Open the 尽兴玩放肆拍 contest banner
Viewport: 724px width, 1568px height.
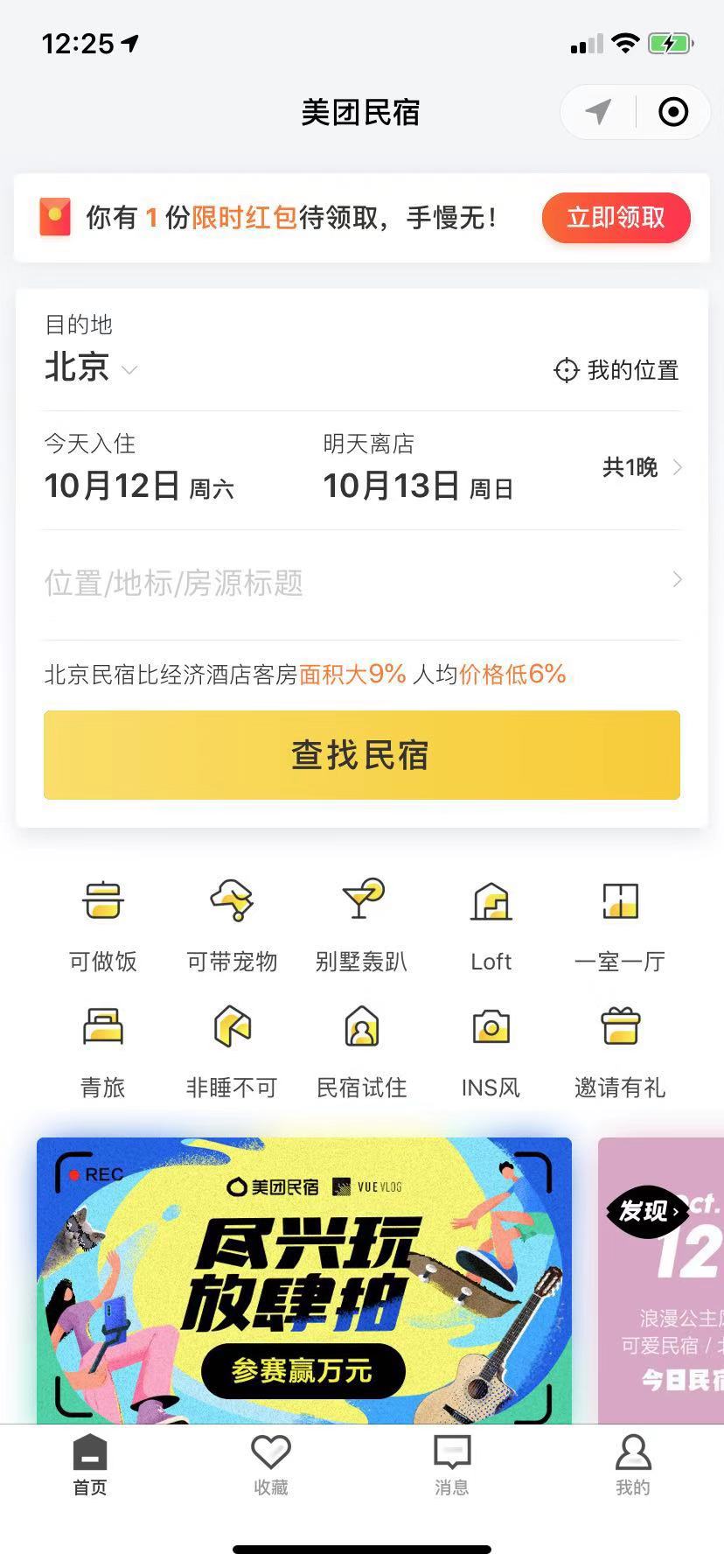pos(303,1279)
